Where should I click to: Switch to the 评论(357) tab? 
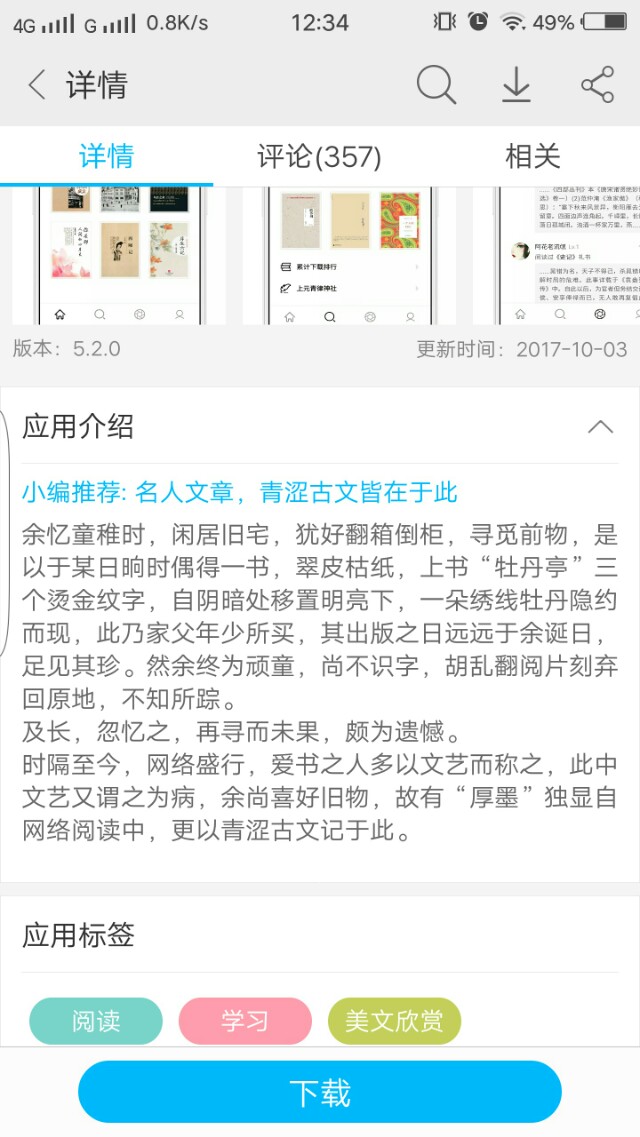(x=319, y=156)
